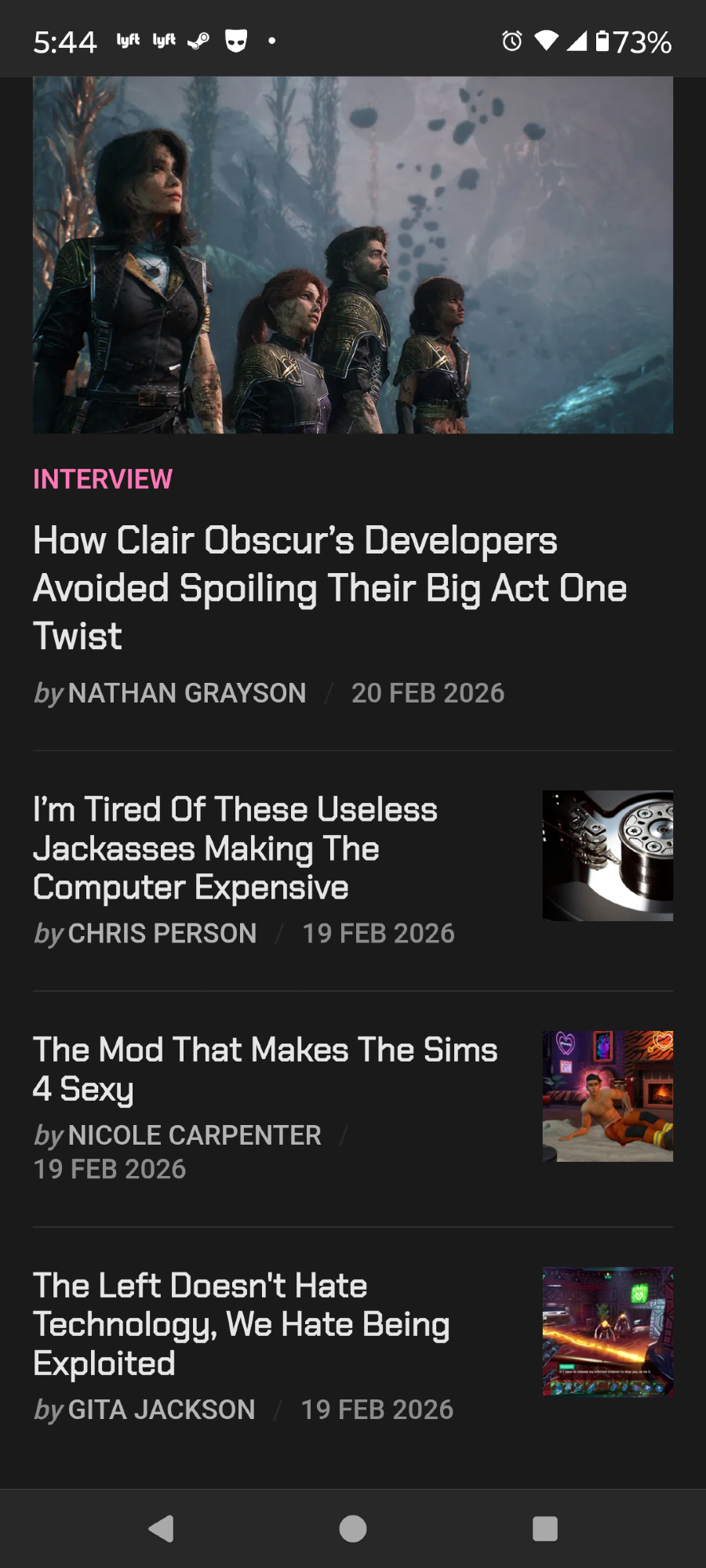Screen dimensions: 706x1568
Task: View author Nathan Grayson's page
Action: click(x=187, y=693)
